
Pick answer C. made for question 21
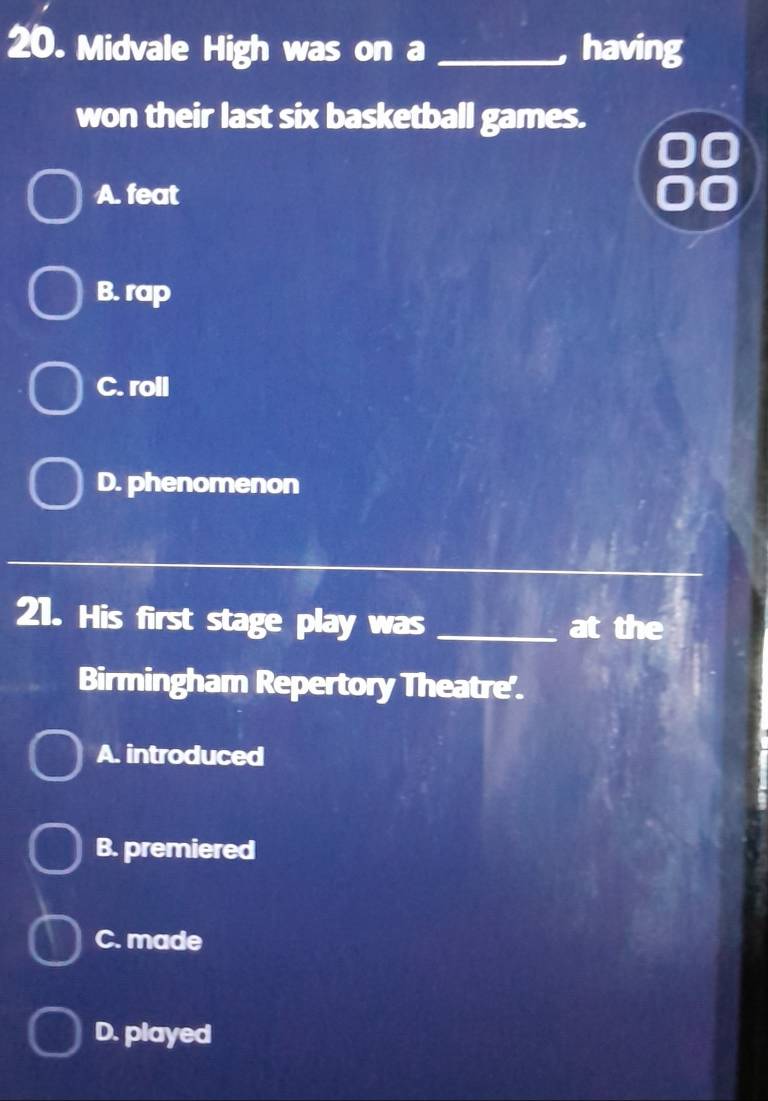click(x=57, y=942)
